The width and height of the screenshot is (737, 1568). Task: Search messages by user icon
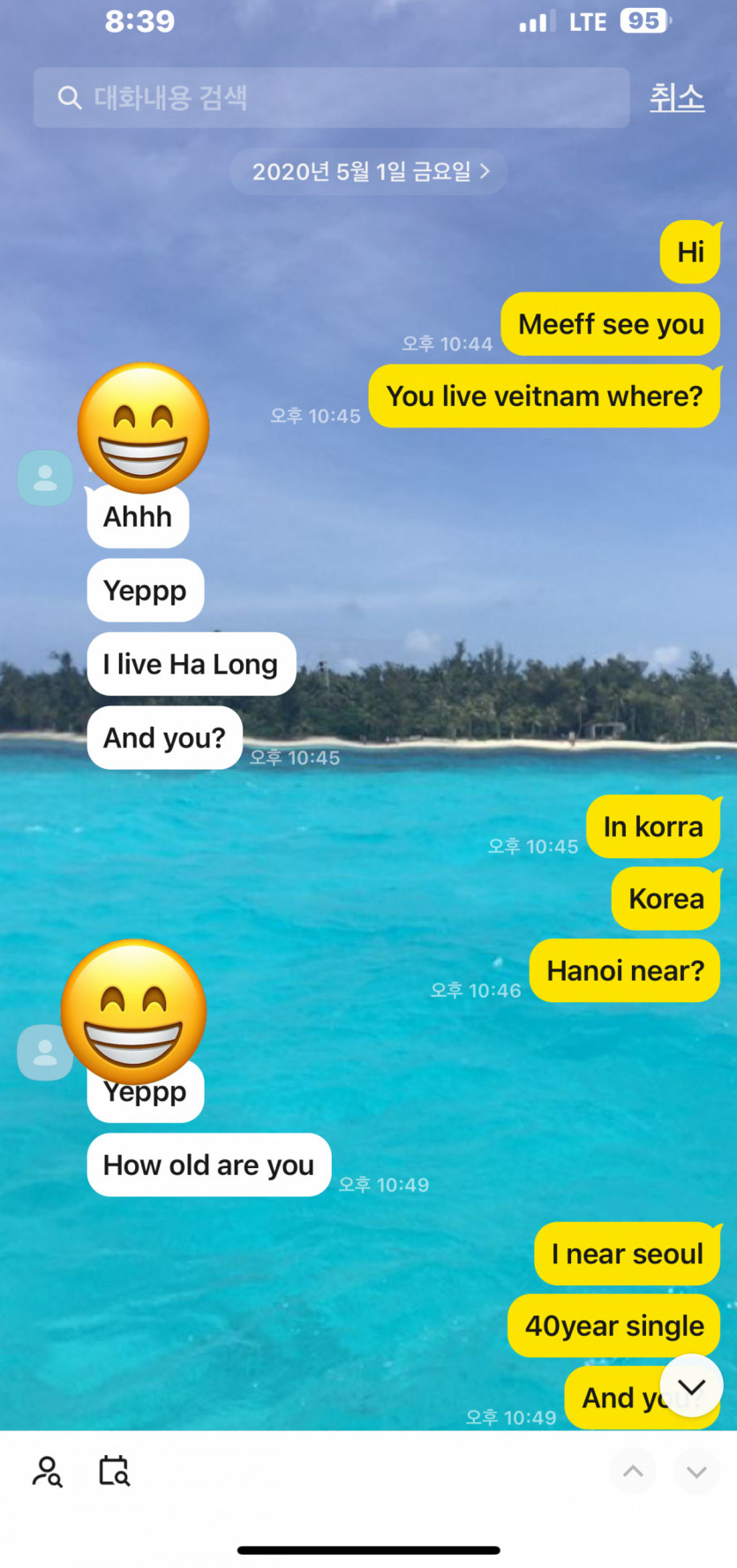click(47, 1472)
